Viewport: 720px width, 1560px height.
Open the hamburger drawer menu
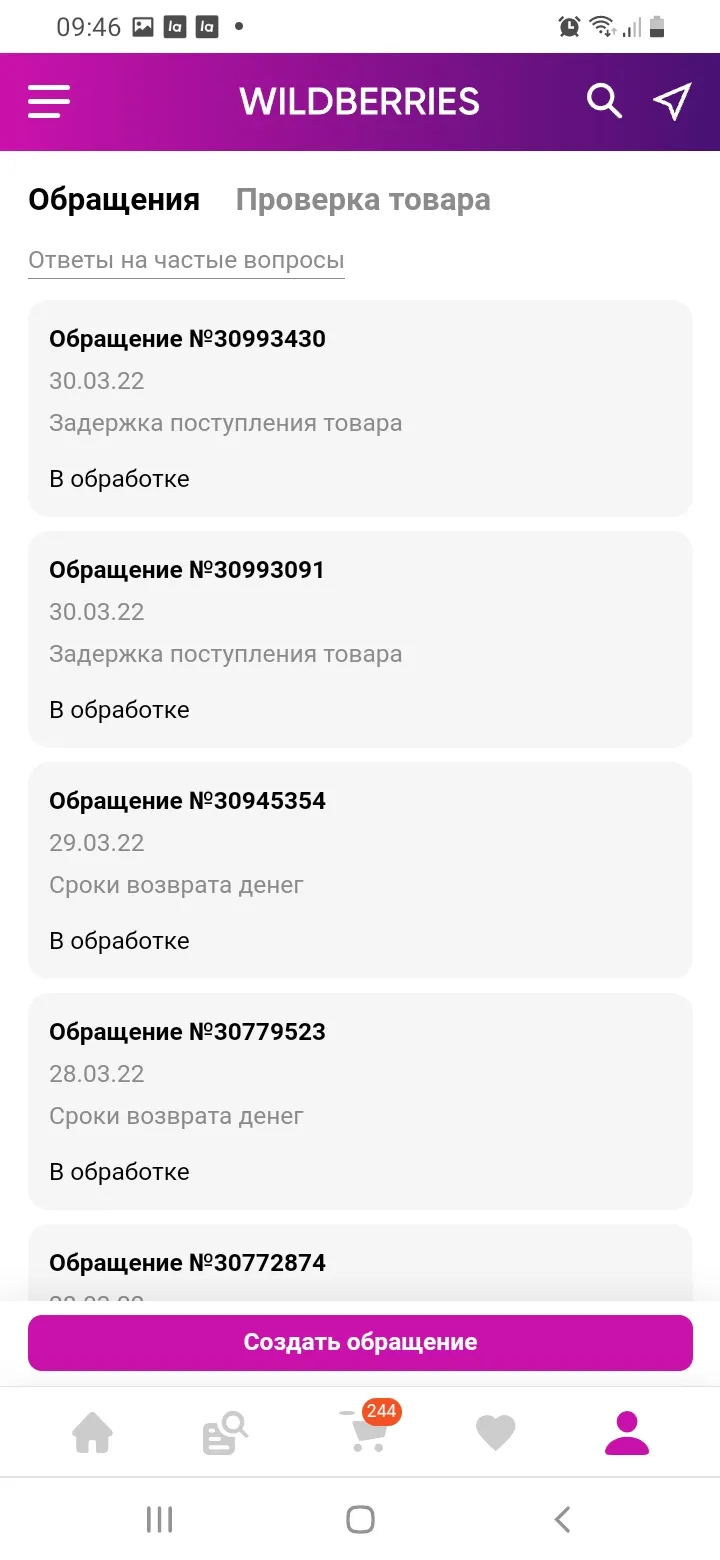pos(49,101)
